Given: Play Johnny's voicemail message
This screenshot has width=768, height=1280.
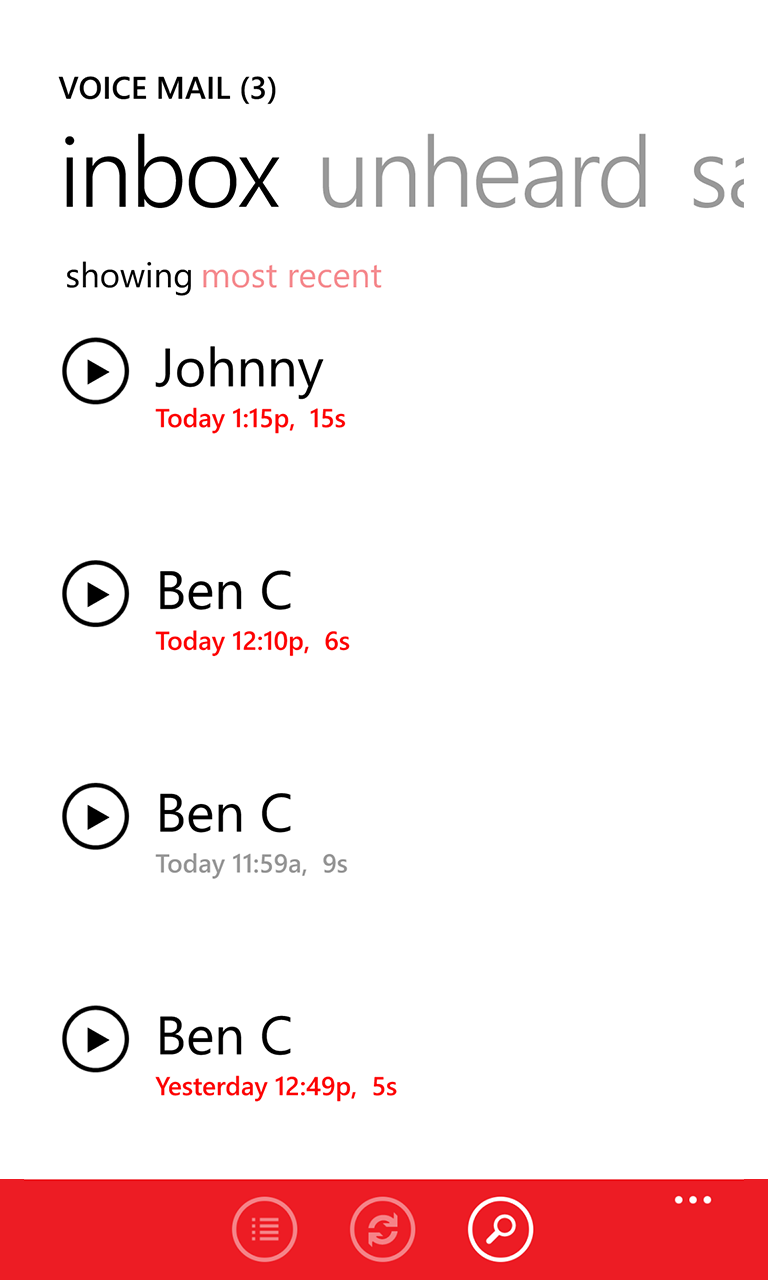Looking at the screenshot, I should pos(96,372).
